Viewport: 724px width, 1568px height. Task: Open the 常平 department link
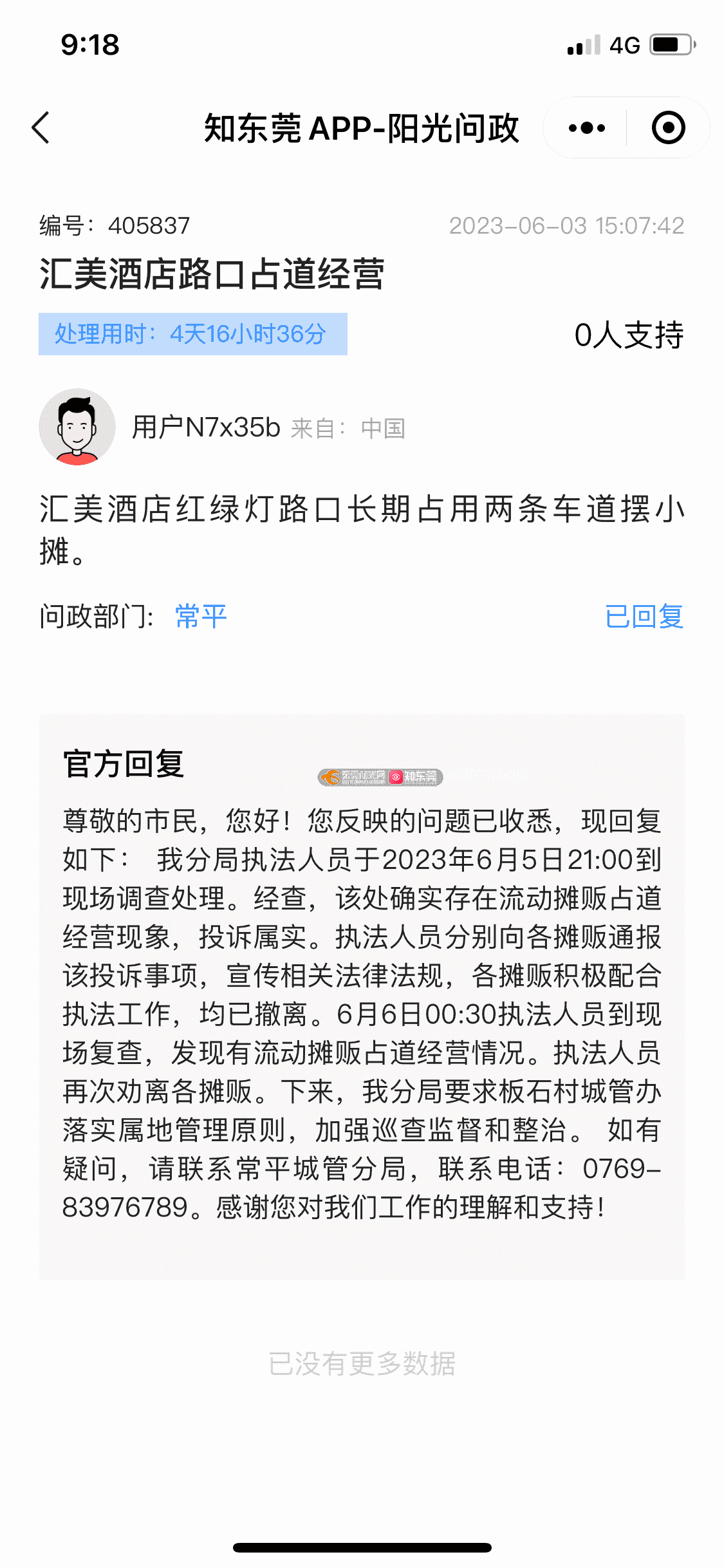(201, 617)
